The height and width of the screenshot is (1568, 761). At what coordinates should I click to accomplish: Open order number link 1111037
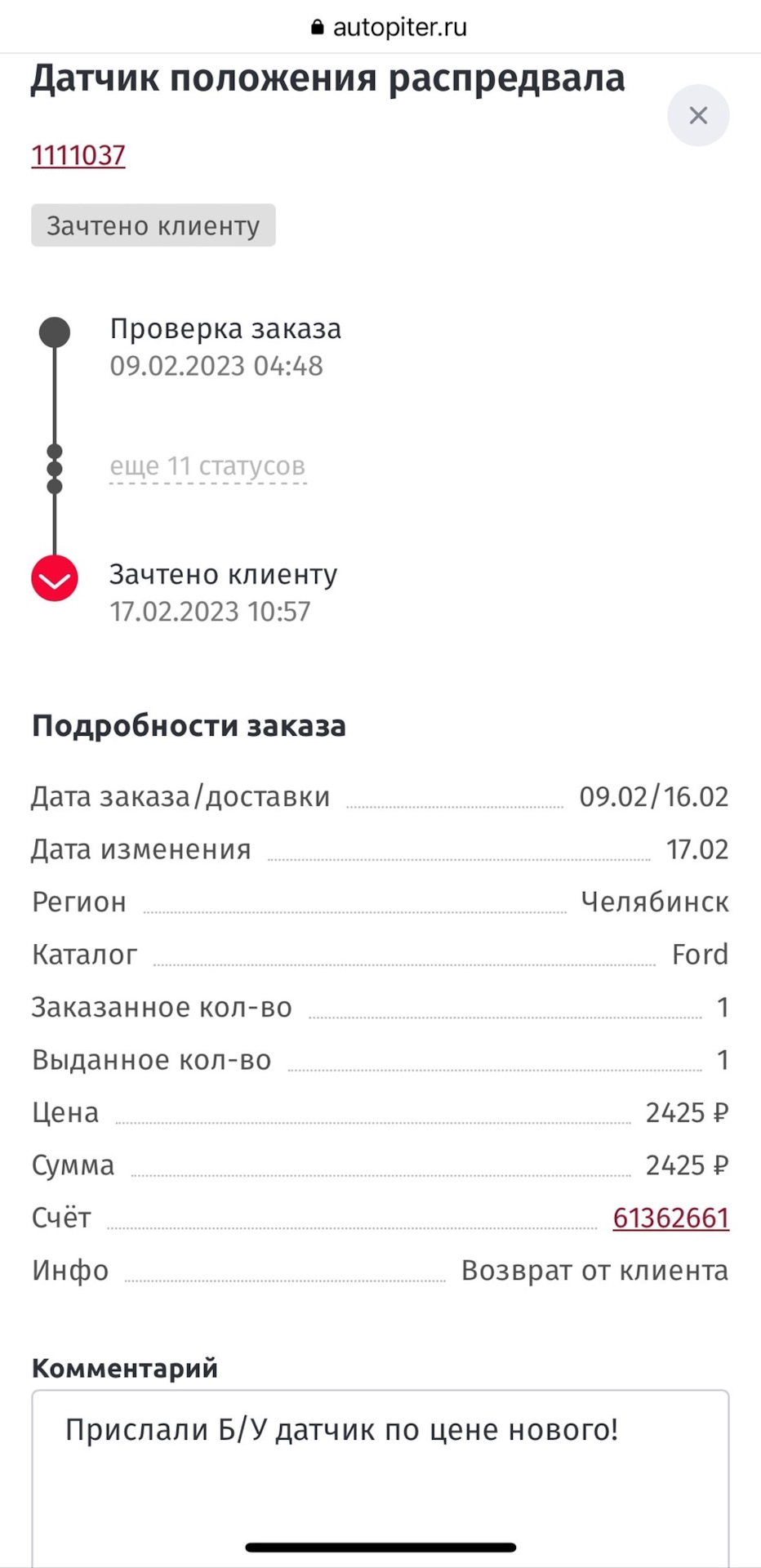point(78,154)
